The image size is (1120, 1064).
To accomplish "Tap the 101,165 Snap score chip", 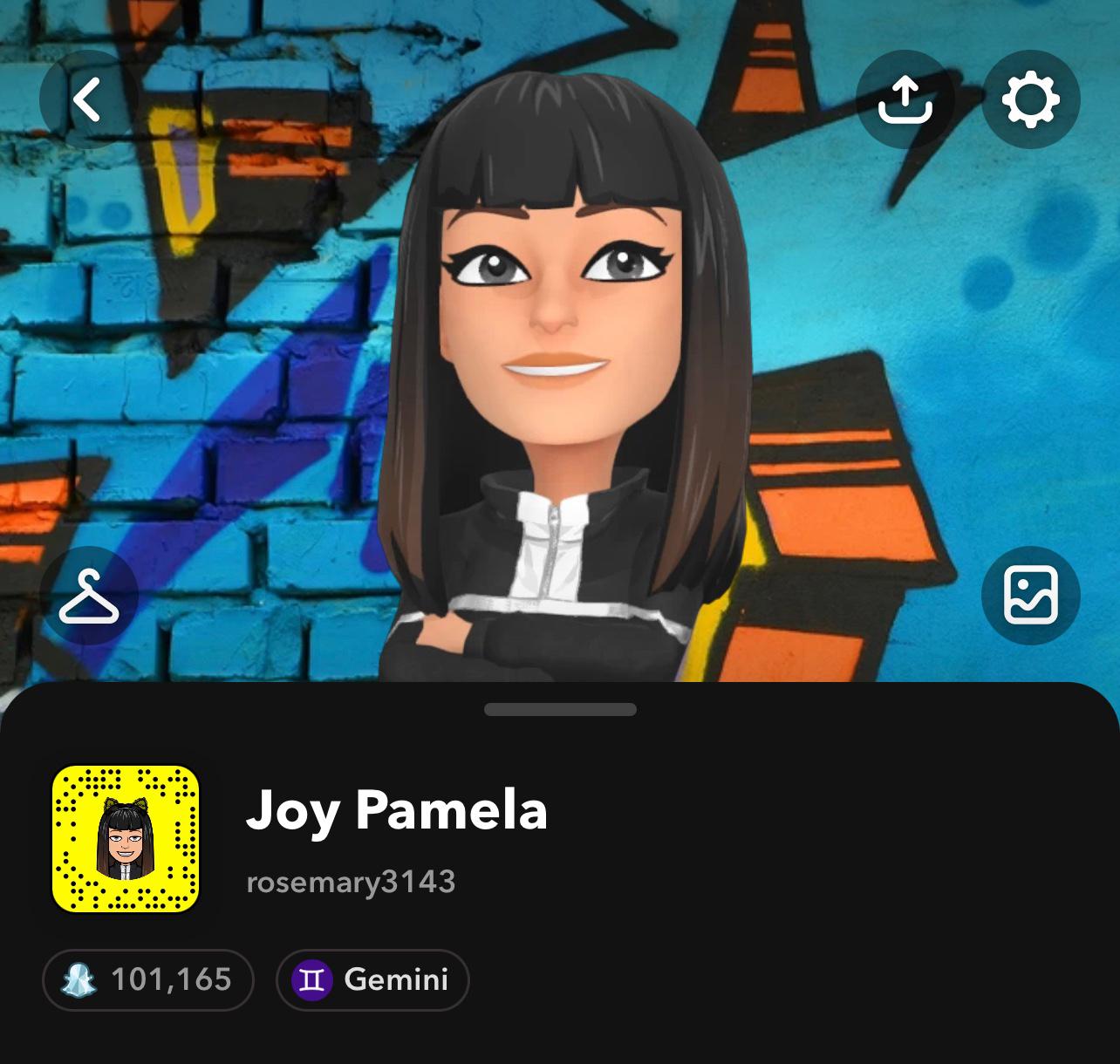I will [147, 979].
